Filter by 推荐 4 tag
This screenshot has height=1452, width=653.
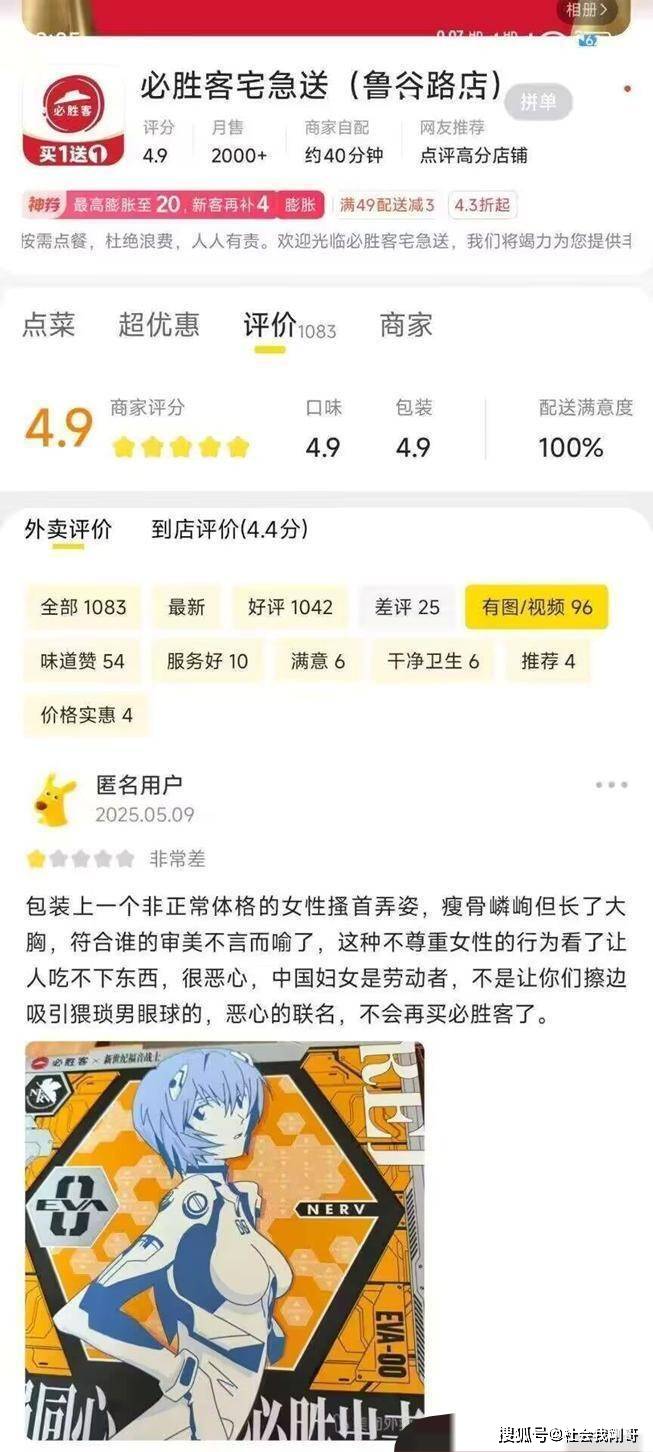point(548,661)
